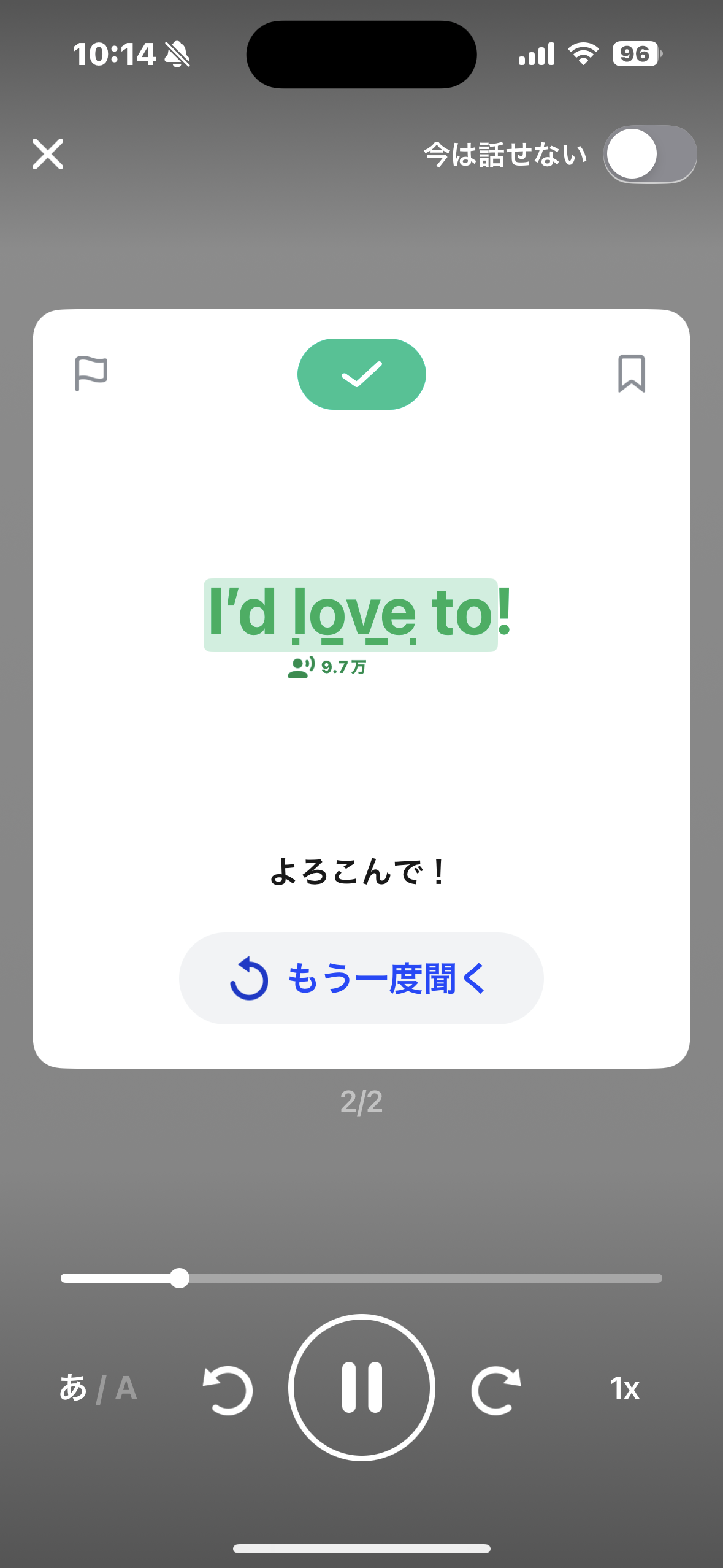Switch subtitle language with あ / A
Screen dimensions: 723x1568
(98, 1388)
